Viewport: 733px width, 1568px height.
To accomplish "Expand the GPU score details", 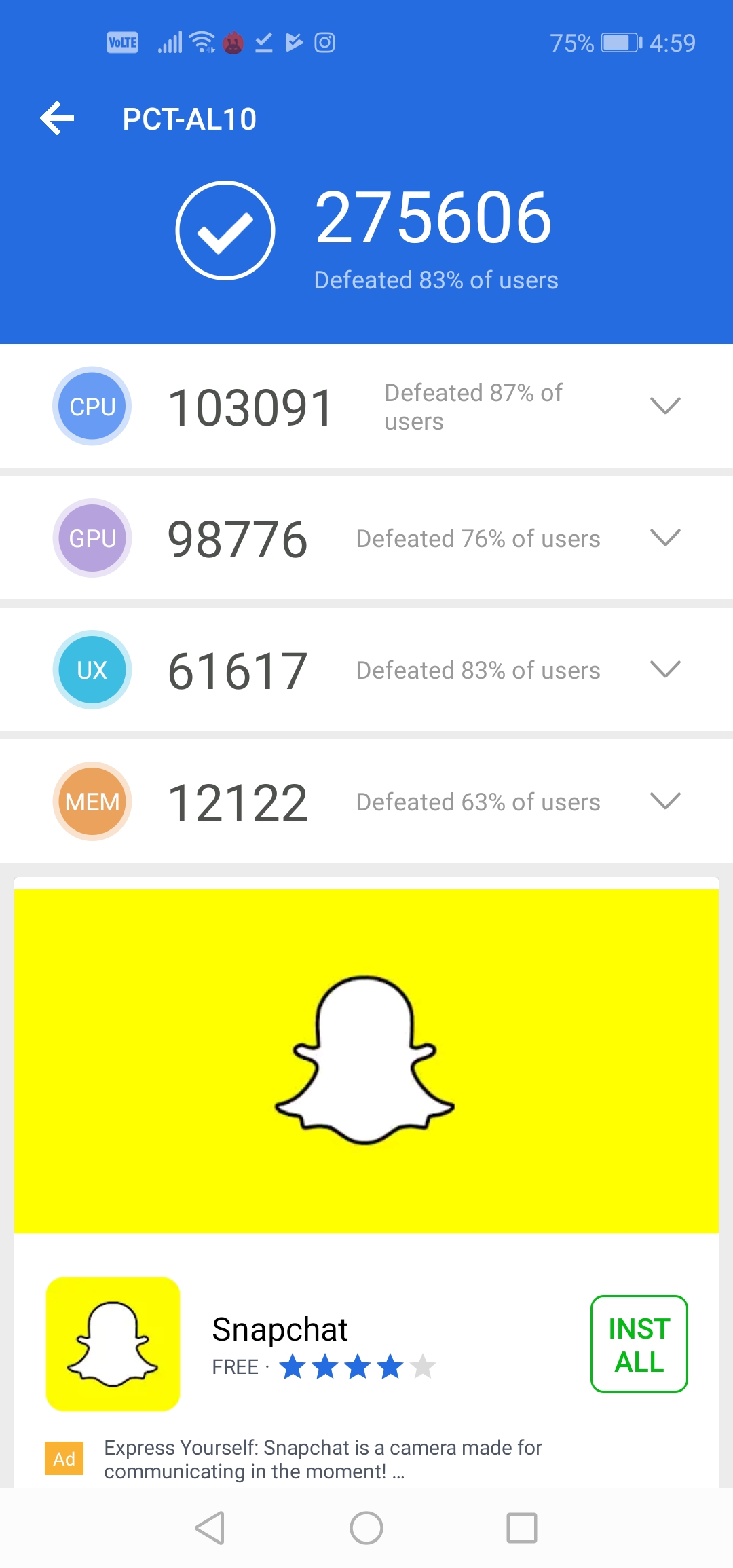I will tap(664, 538).
